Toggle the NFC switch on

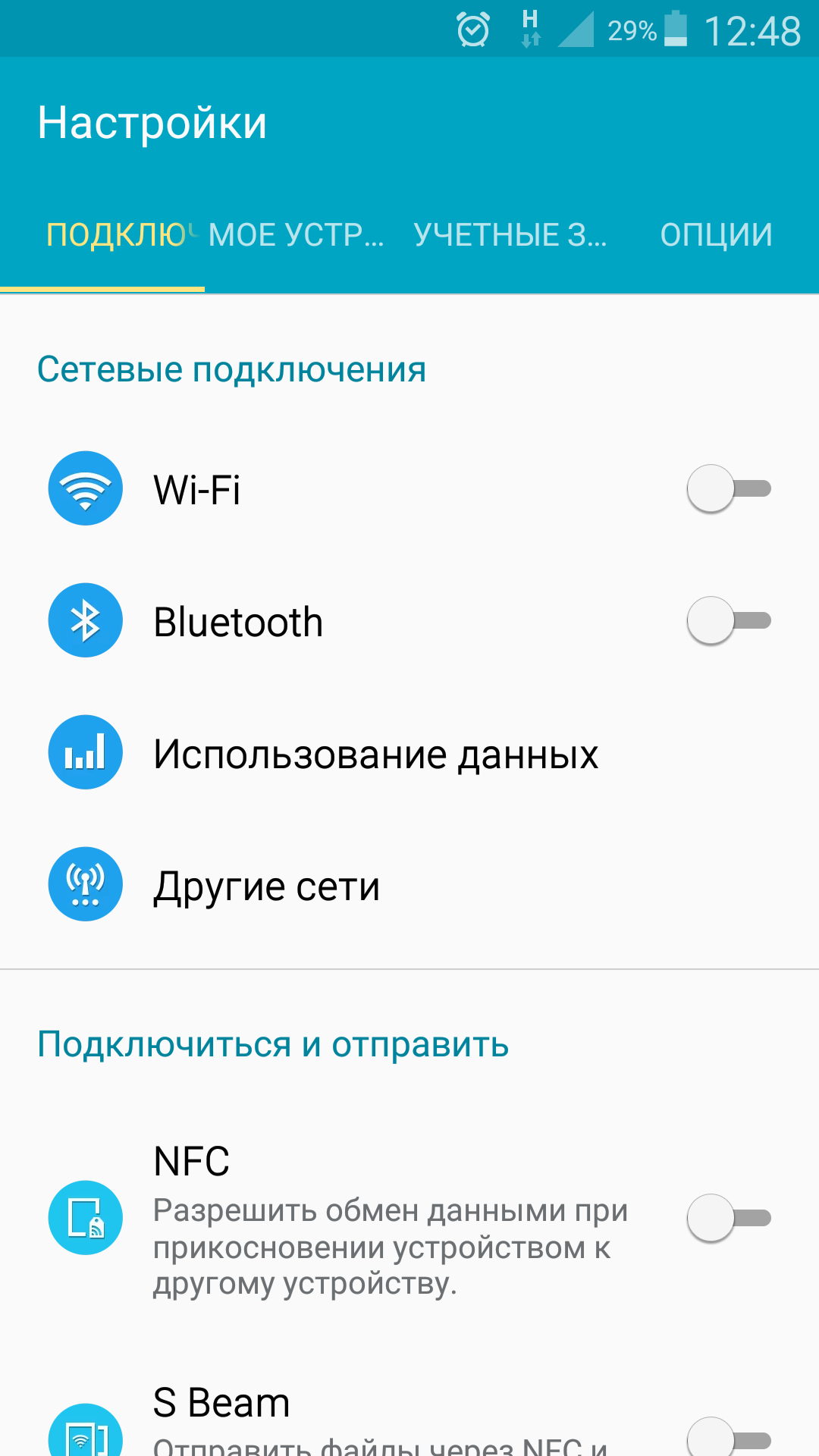(729, 1218)
